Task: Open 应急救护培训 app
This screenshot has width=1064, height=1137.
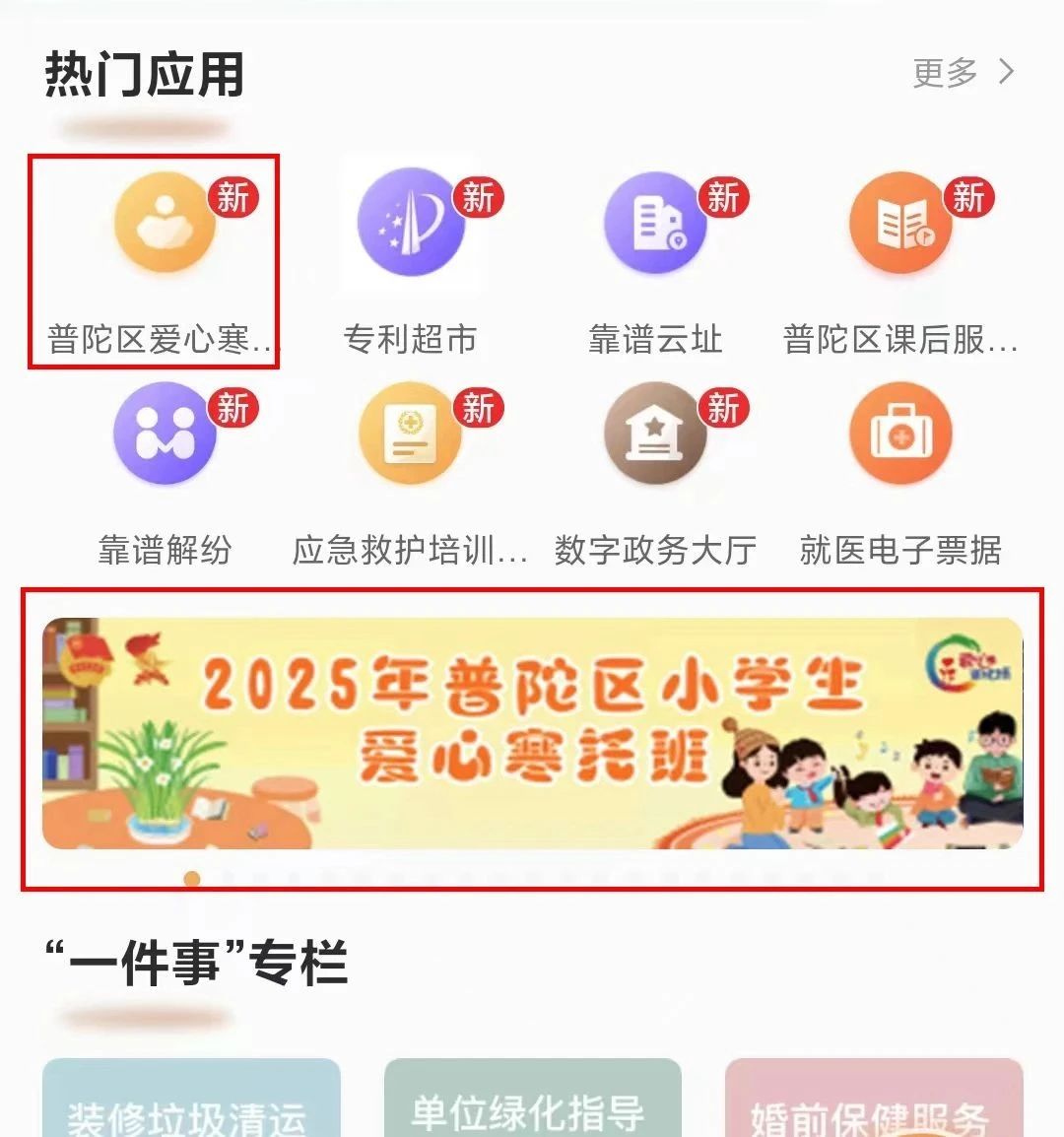Action: pyautogui.click(x=409, y=435)
